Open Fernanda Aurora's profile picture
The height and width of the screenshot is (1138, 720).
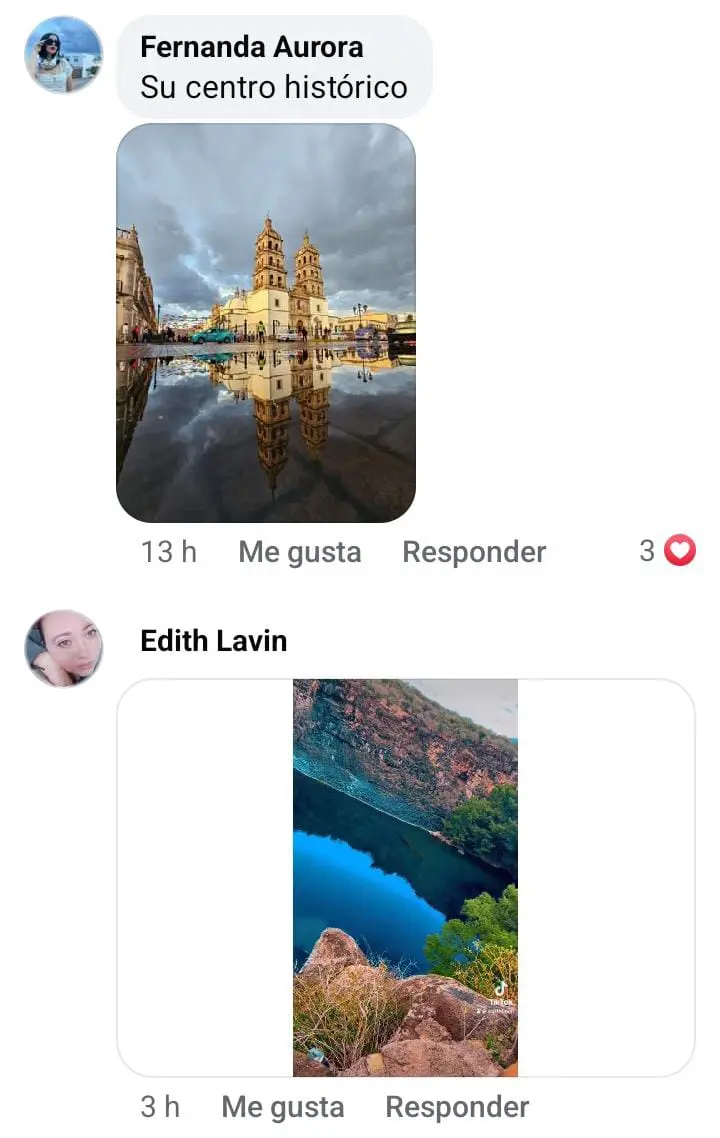click(x=63, y=55)
